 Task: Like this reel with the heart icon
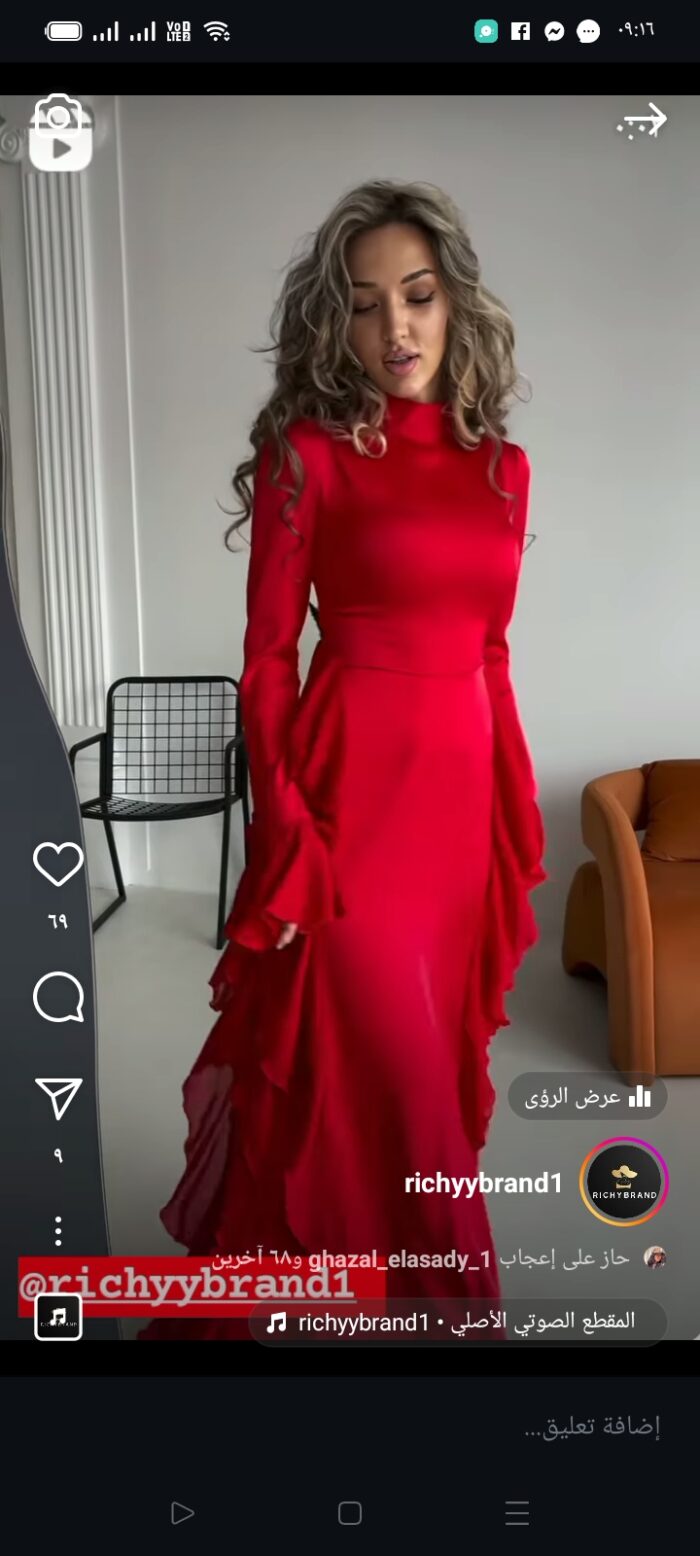(58, 864)
